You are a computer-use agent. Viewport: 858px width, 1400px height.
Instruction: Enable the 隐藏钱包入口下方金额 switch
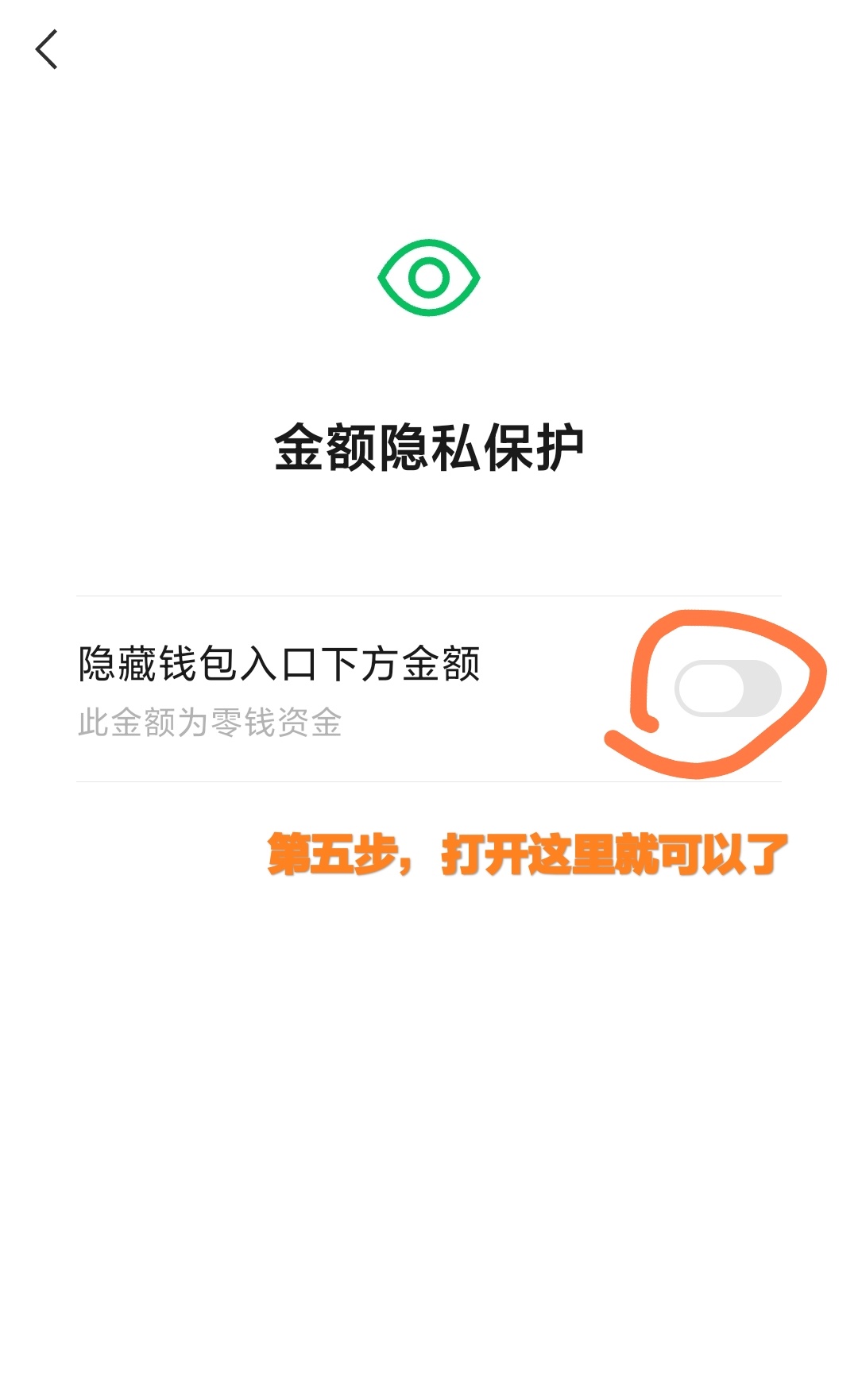728,688
